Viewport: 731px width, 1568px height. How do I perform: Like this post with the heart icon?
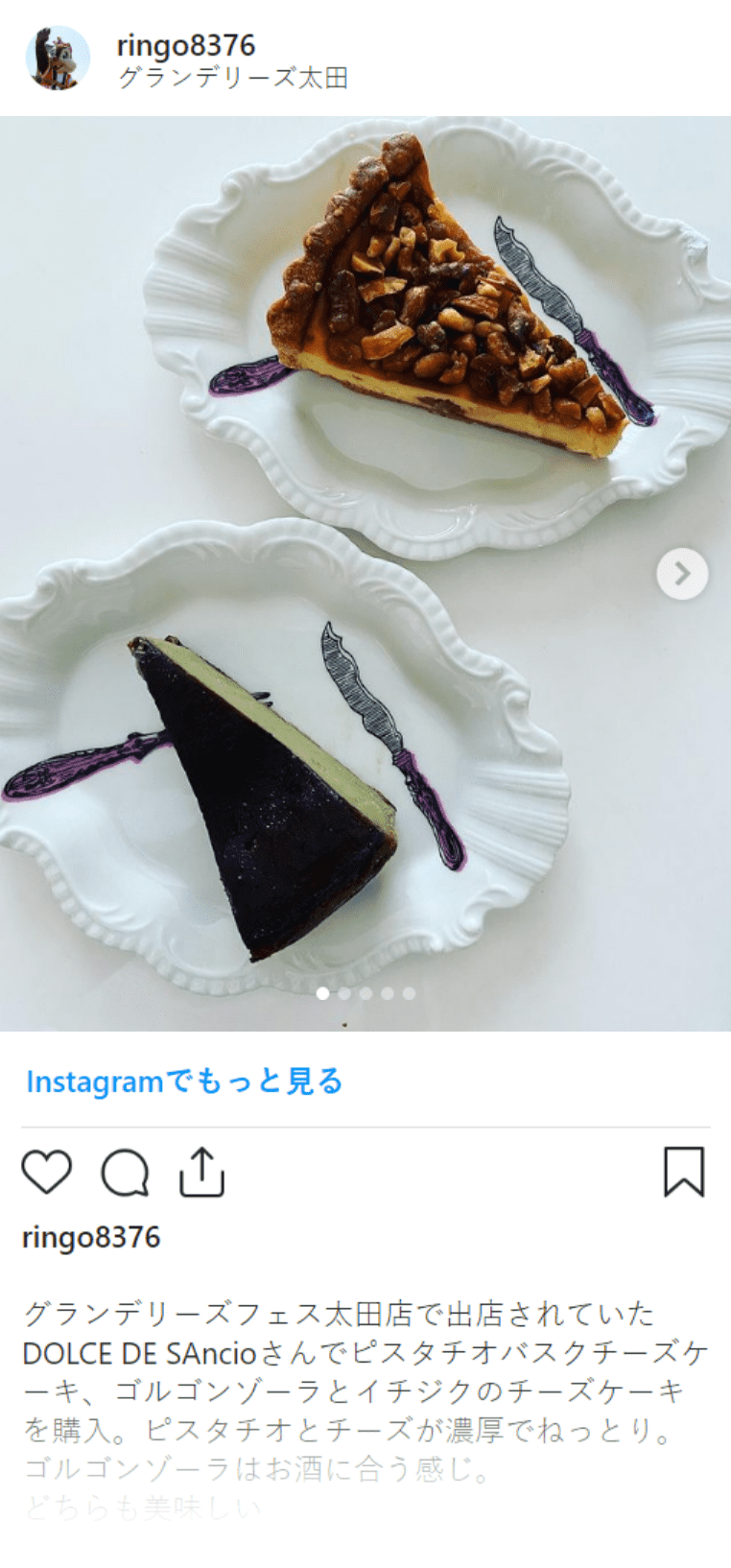coord(46,1172)
